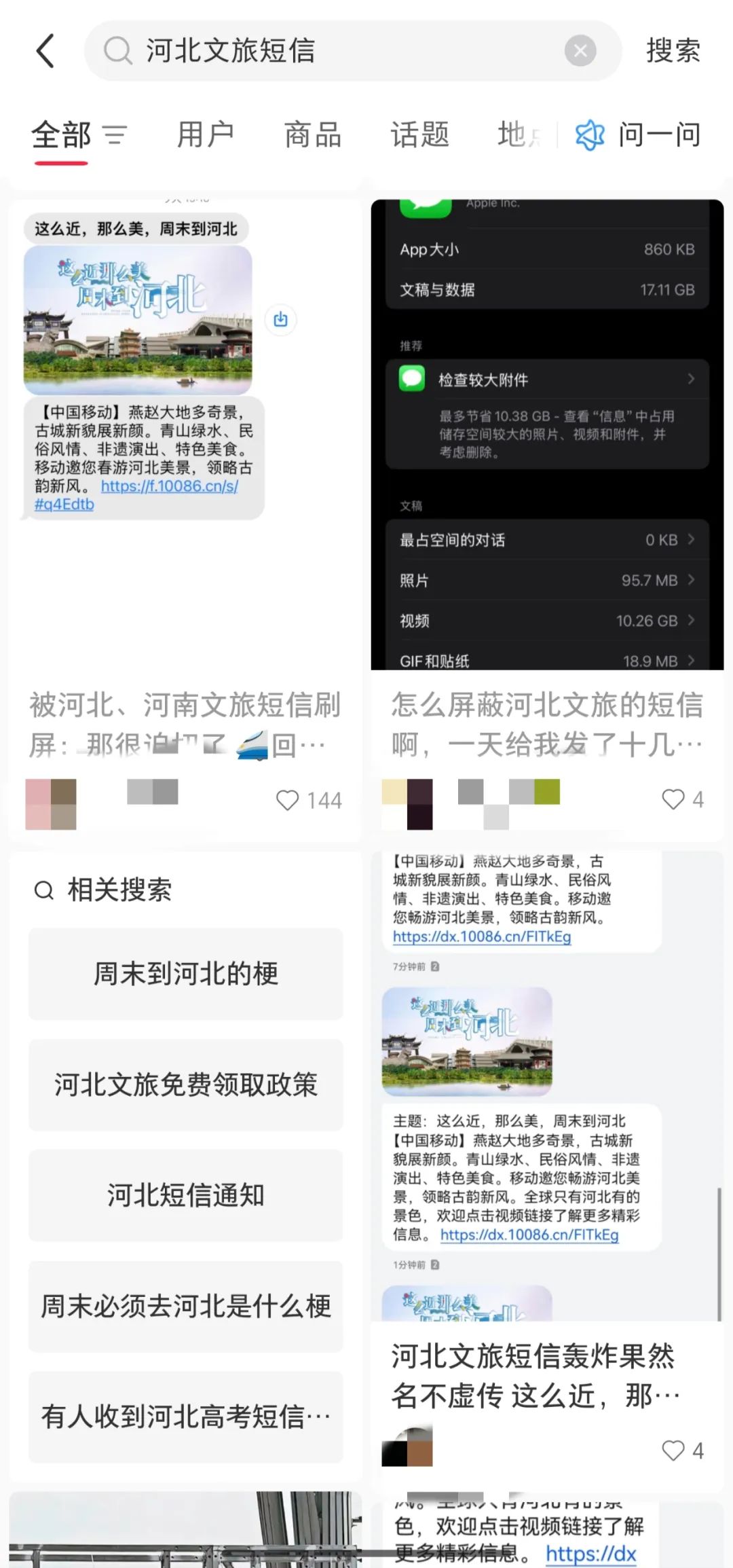Open the post 河北文旅短信轰炸果然名不虚传
This screenshot has width=733, height=1568.
536,1376
